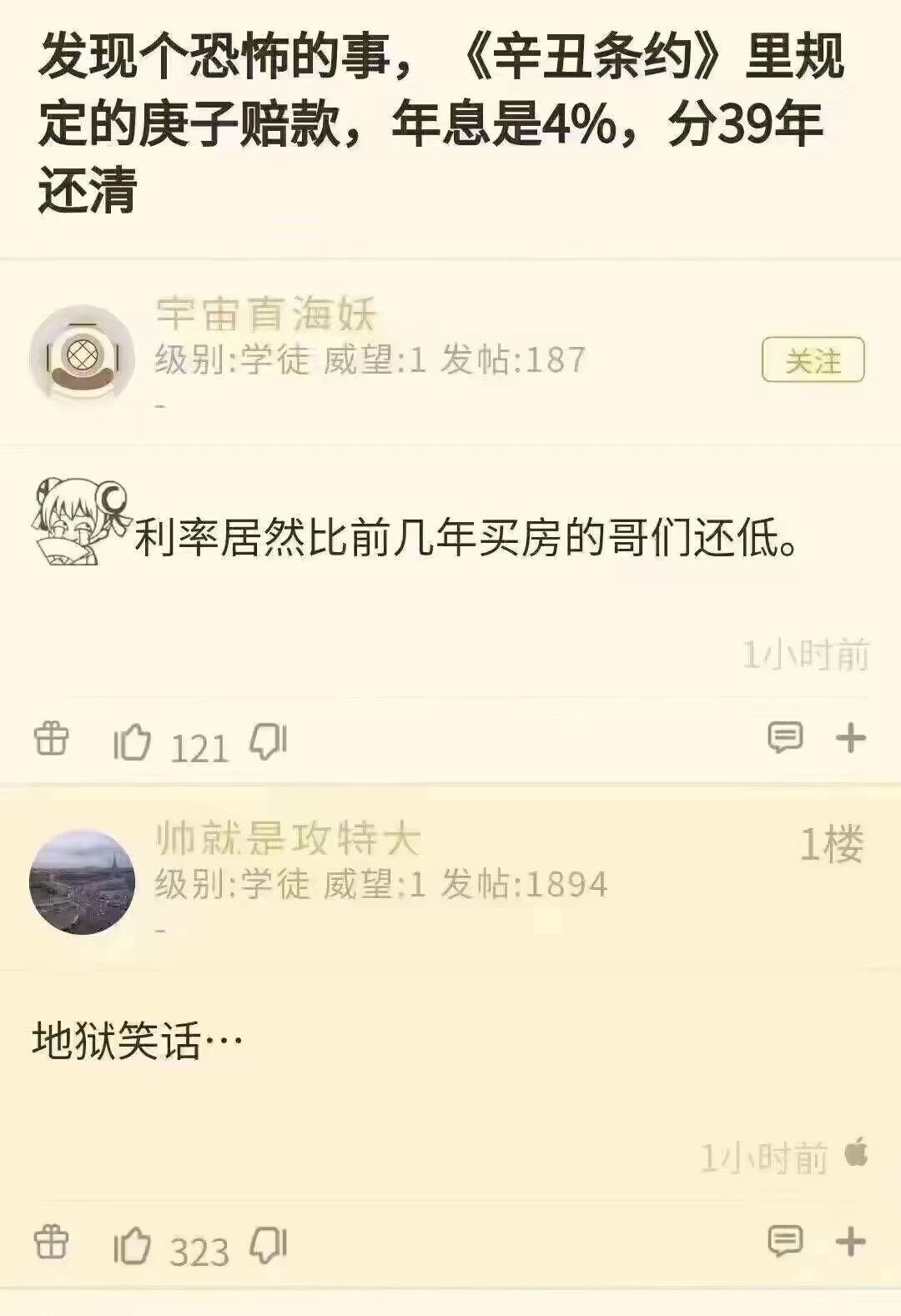Comment on 宇宙直海妖's post

[784, 738]
